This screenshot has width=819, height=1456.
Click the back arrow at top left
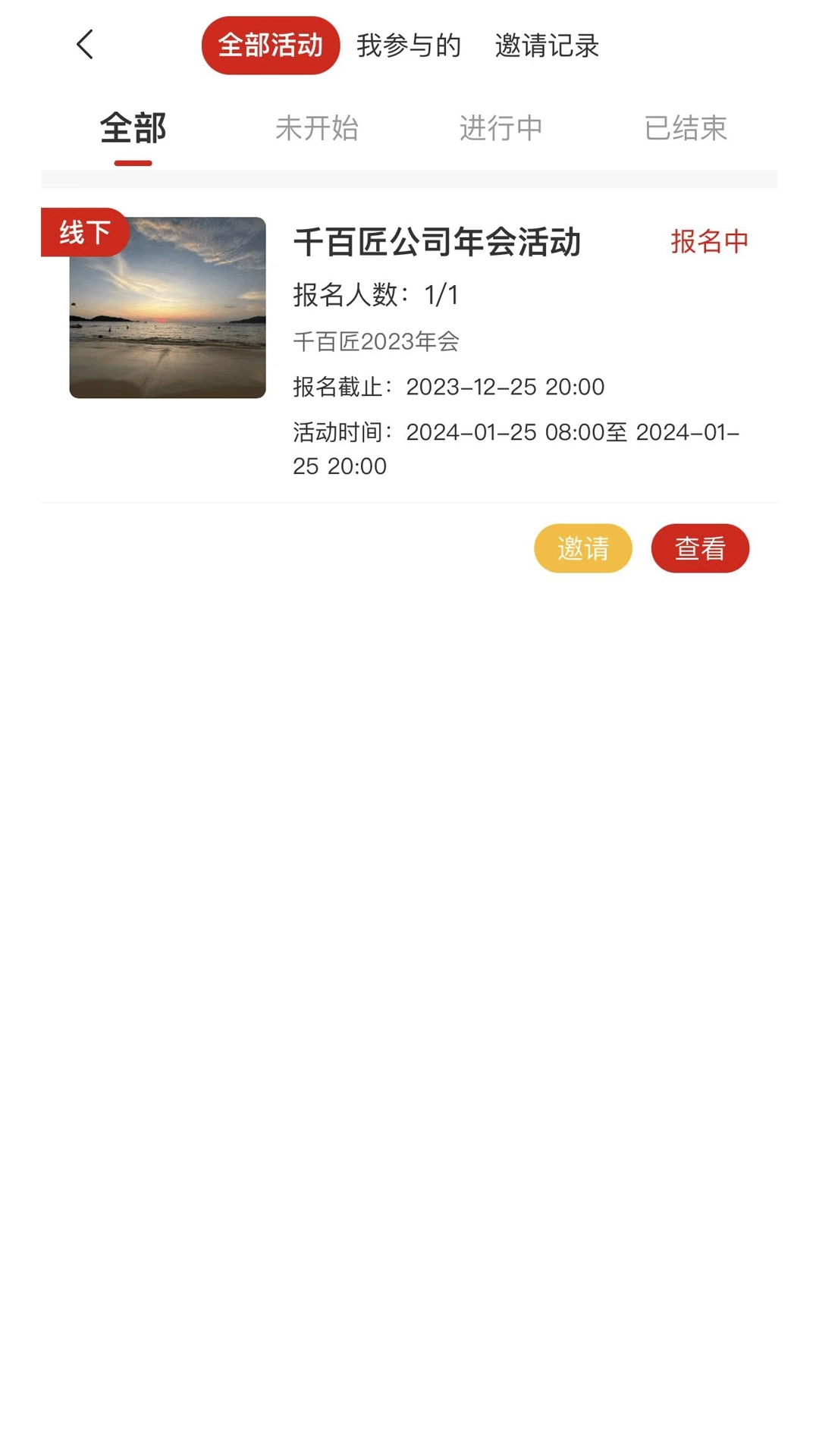(85, 45)
